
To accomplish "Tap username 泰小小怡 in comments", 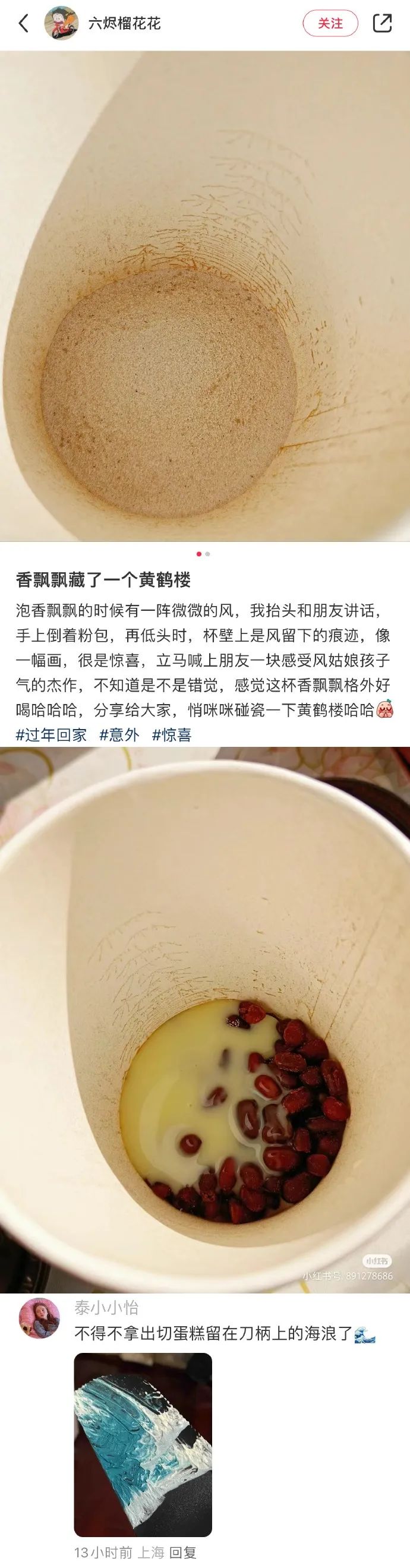I will coord(106,1308).
